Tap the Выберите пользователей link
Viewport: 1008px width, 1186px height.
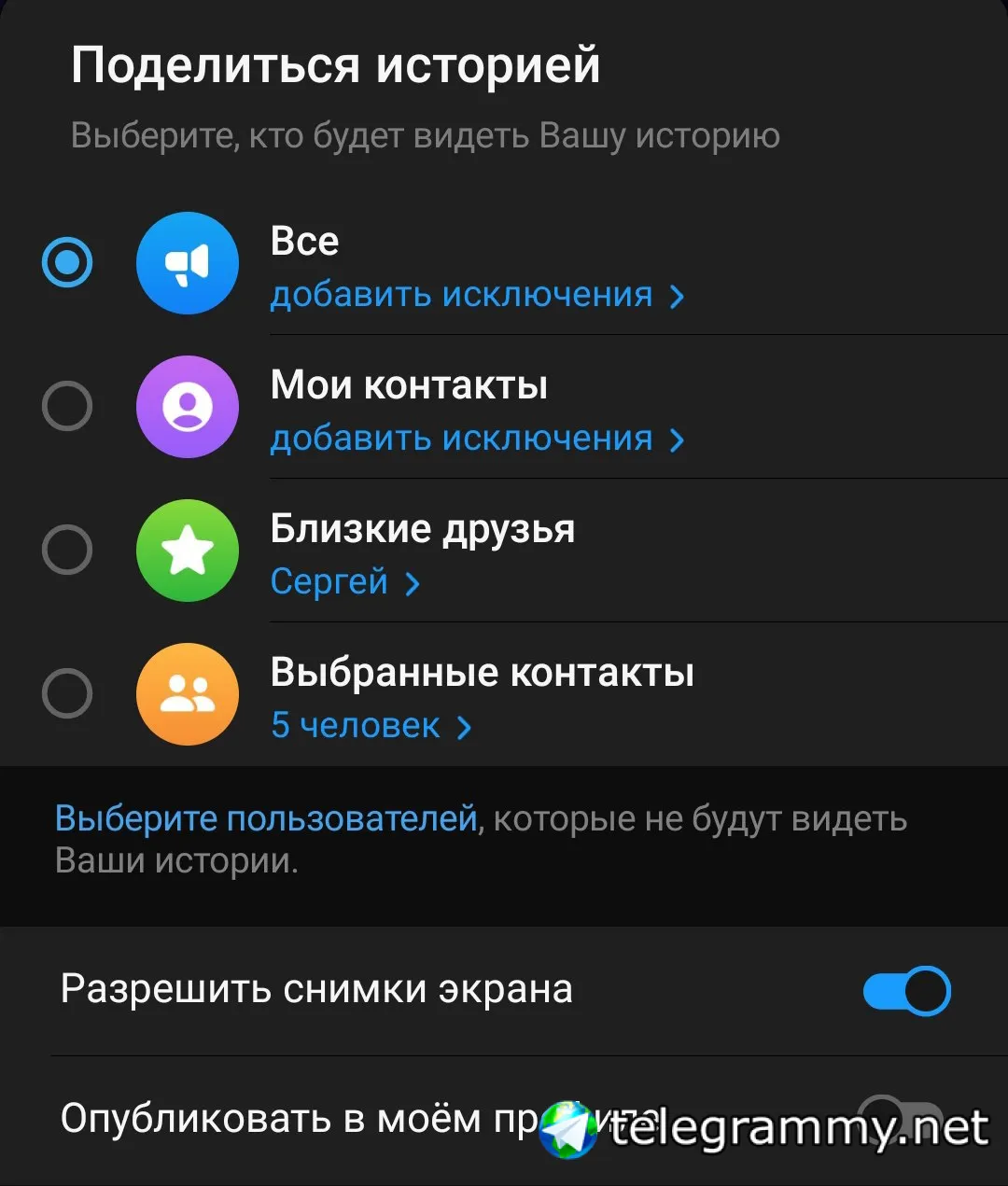[x=266, y=819]
